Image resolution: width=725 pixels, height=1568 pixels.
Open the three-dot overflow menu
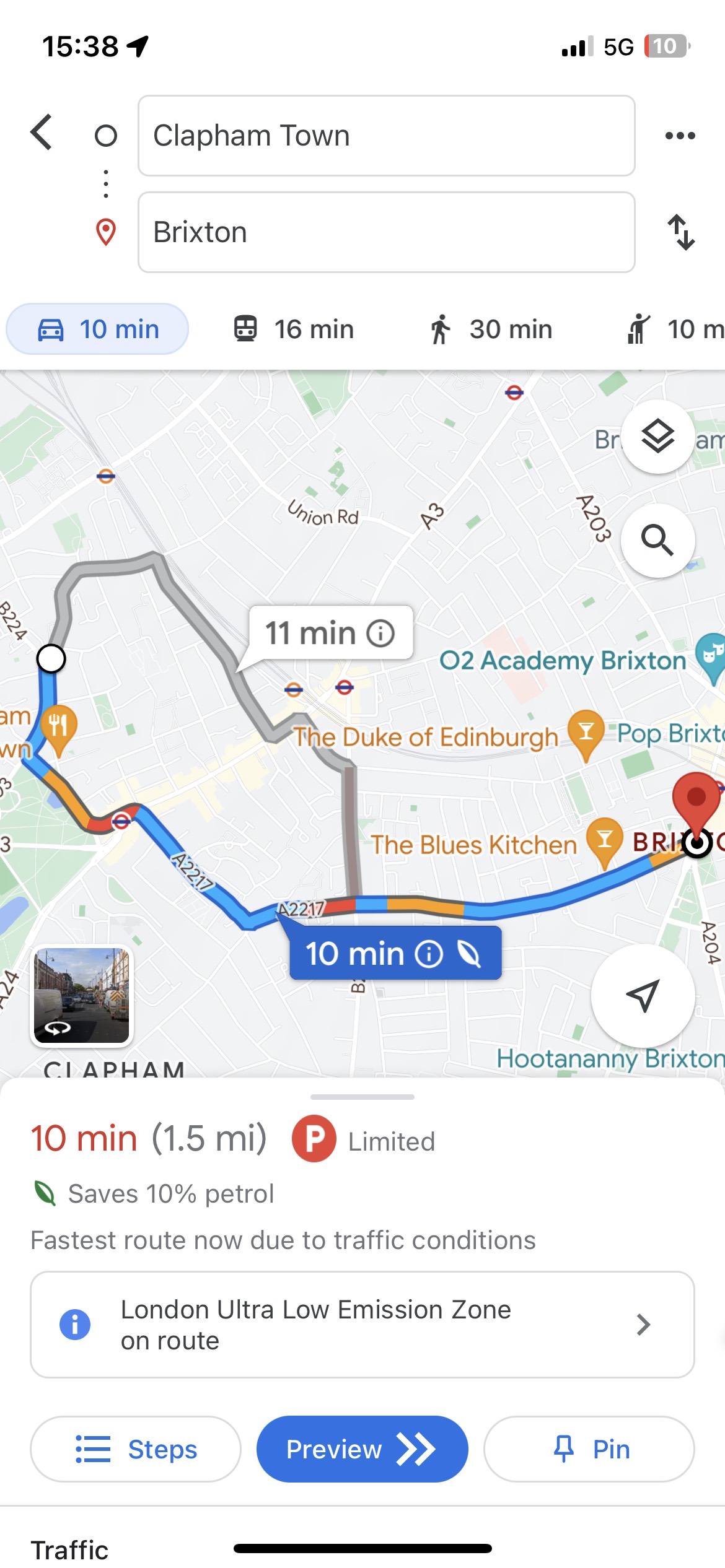680,136
